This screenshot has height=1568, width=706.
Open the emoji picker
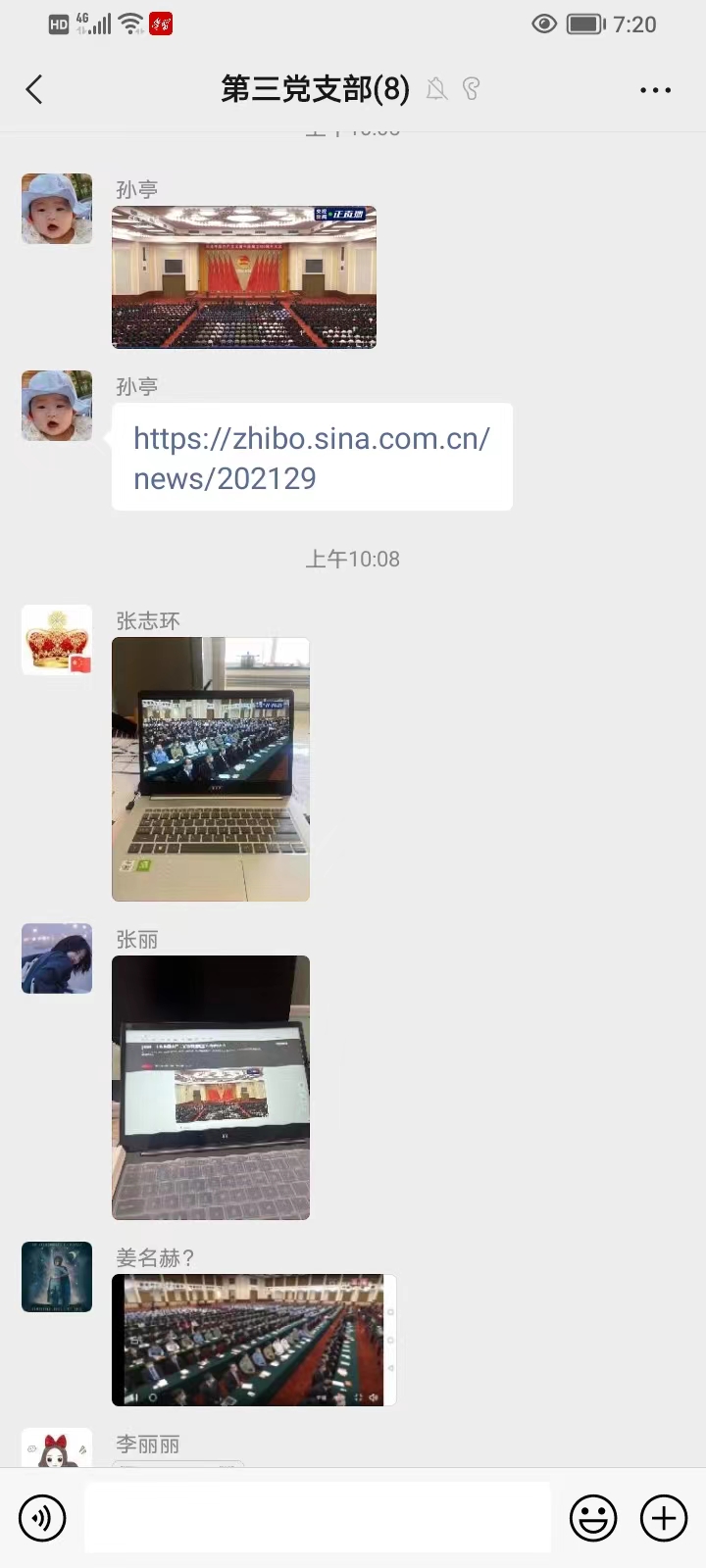click(593, 1518)
